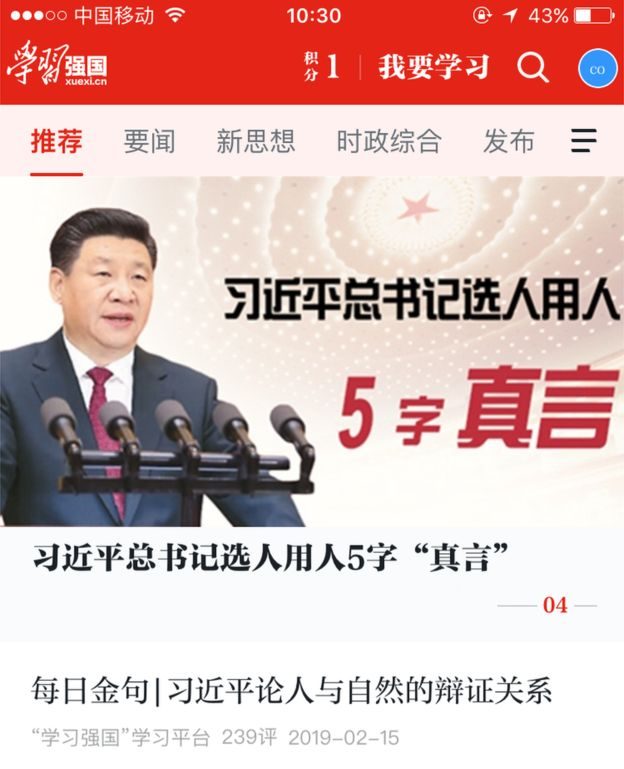
Task: Open the 5字真言 banner article
Action: [312, 352]
